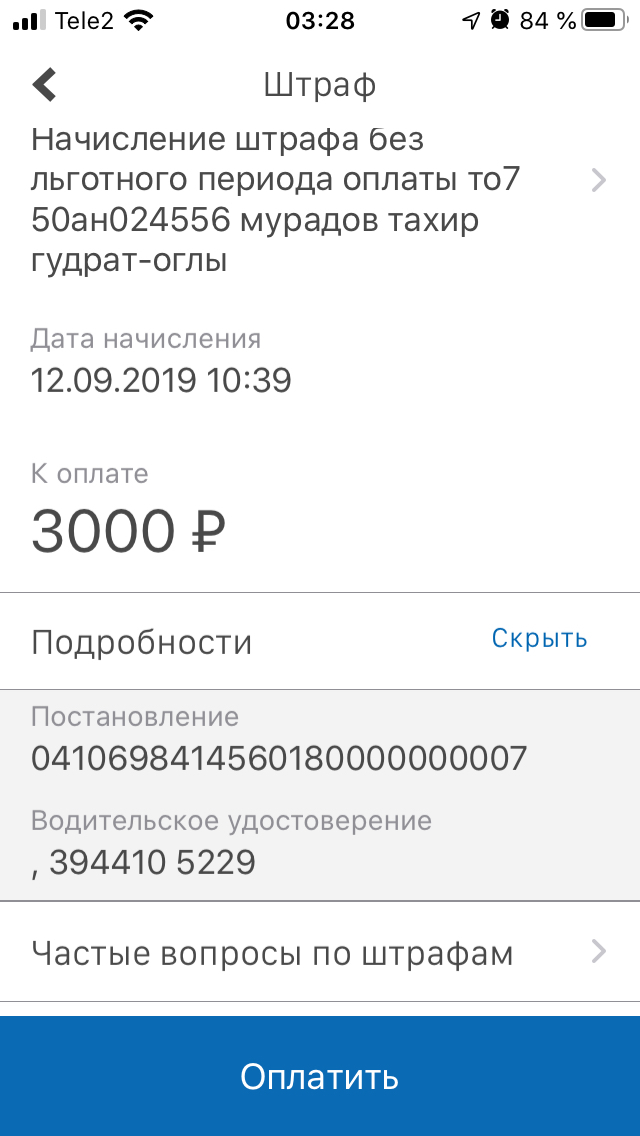The width and height of the screenshot is (640, 1136).
Task: Open the fine description details row
Action: tap(320, 200)
